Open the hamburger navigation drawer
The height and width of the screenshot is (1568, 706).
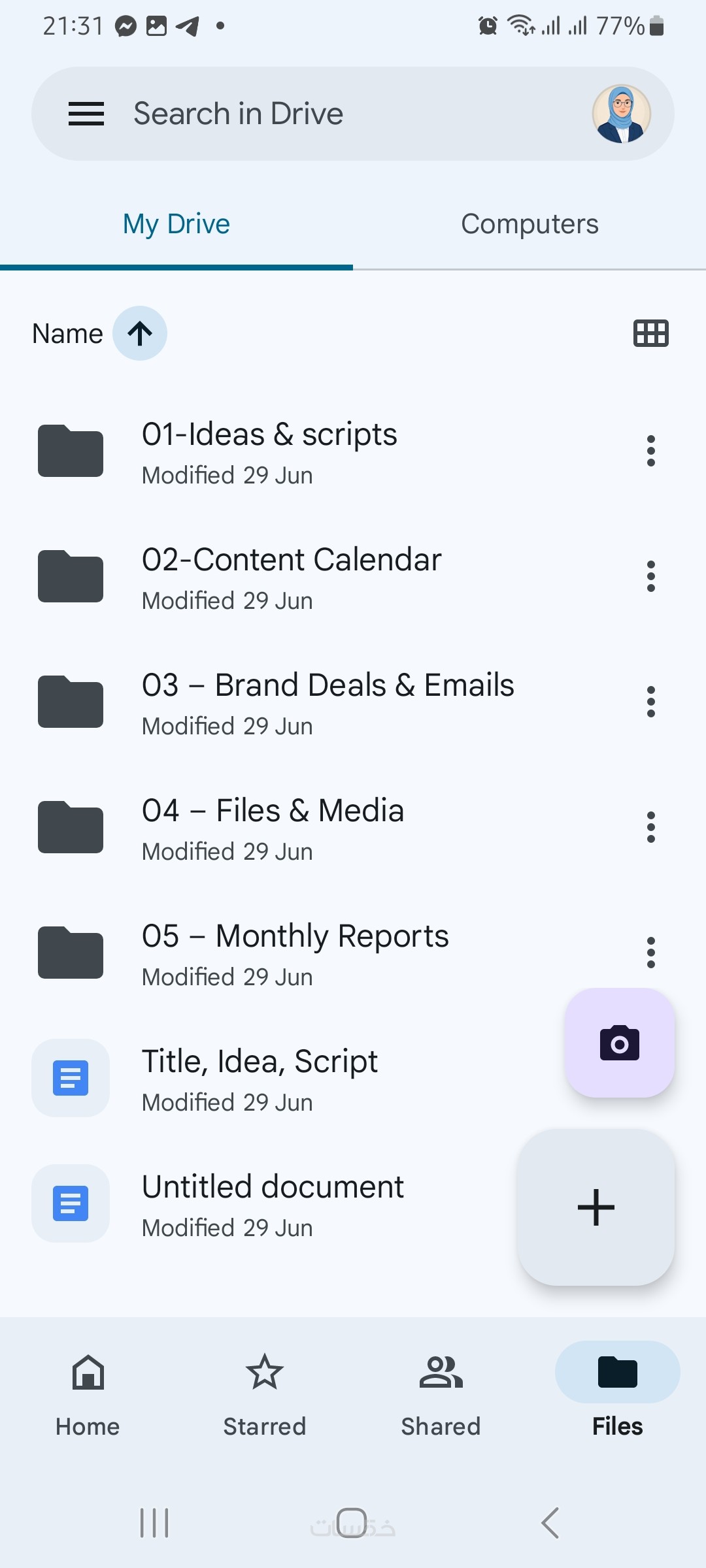(x=86, y=114)
